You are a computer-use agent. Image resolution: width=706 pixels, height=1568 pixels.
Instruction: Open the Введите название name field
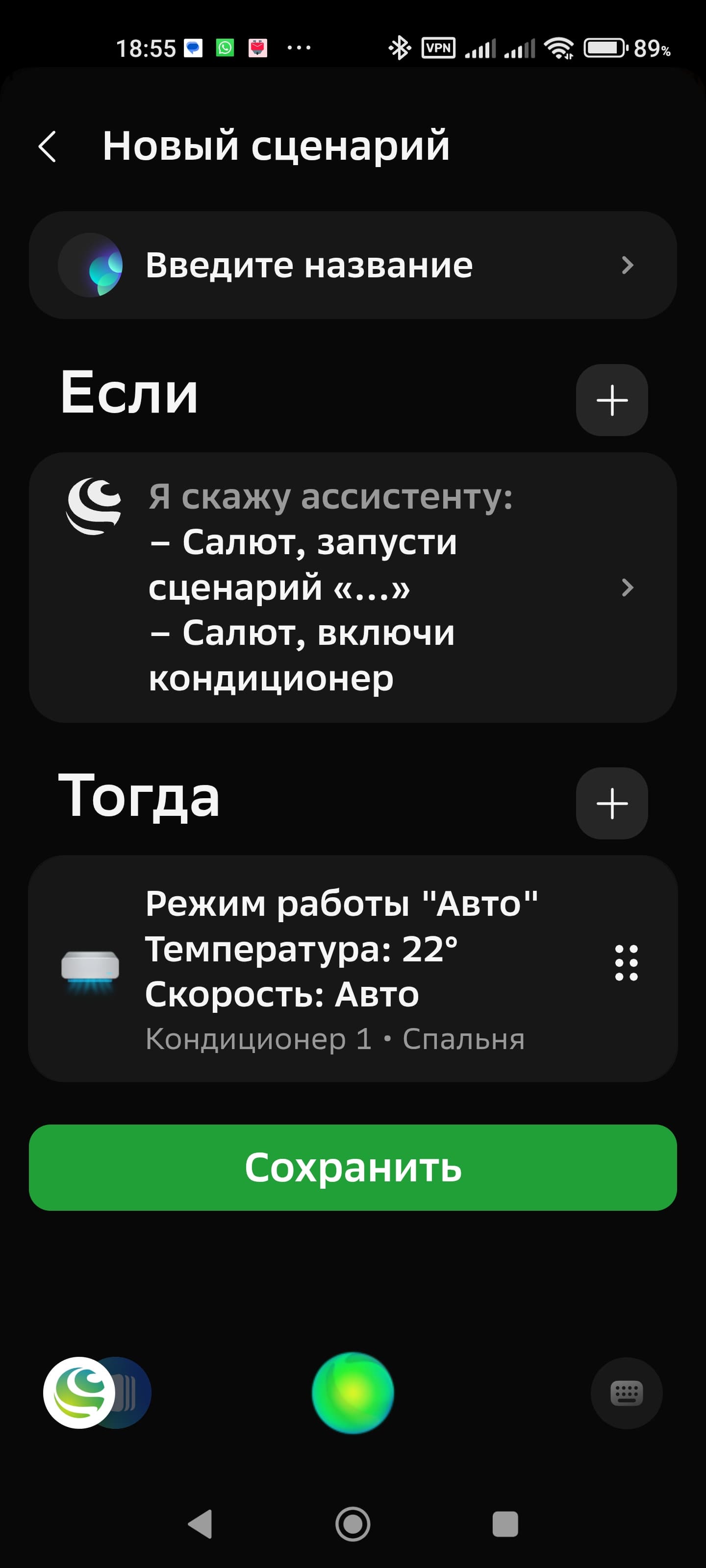click(352, 266)
